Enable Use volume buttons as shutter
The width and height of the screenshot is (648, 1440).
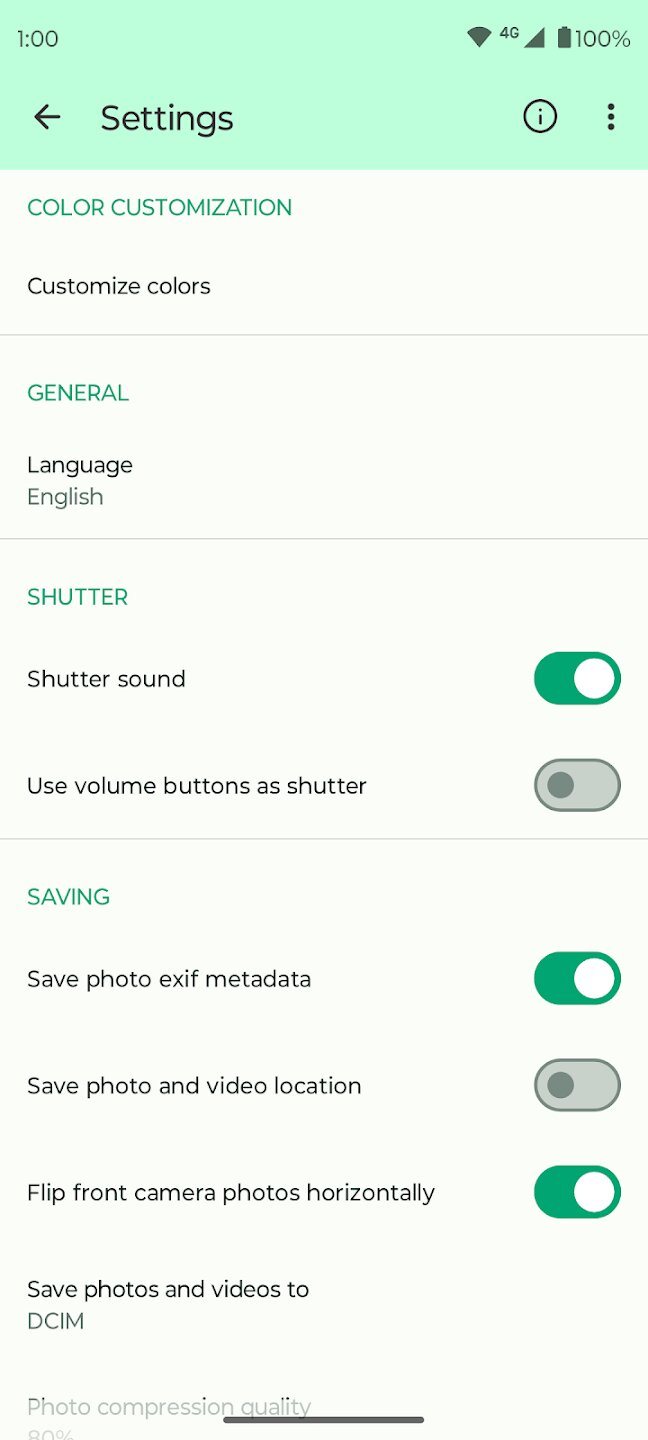click(x=577, y=785)
